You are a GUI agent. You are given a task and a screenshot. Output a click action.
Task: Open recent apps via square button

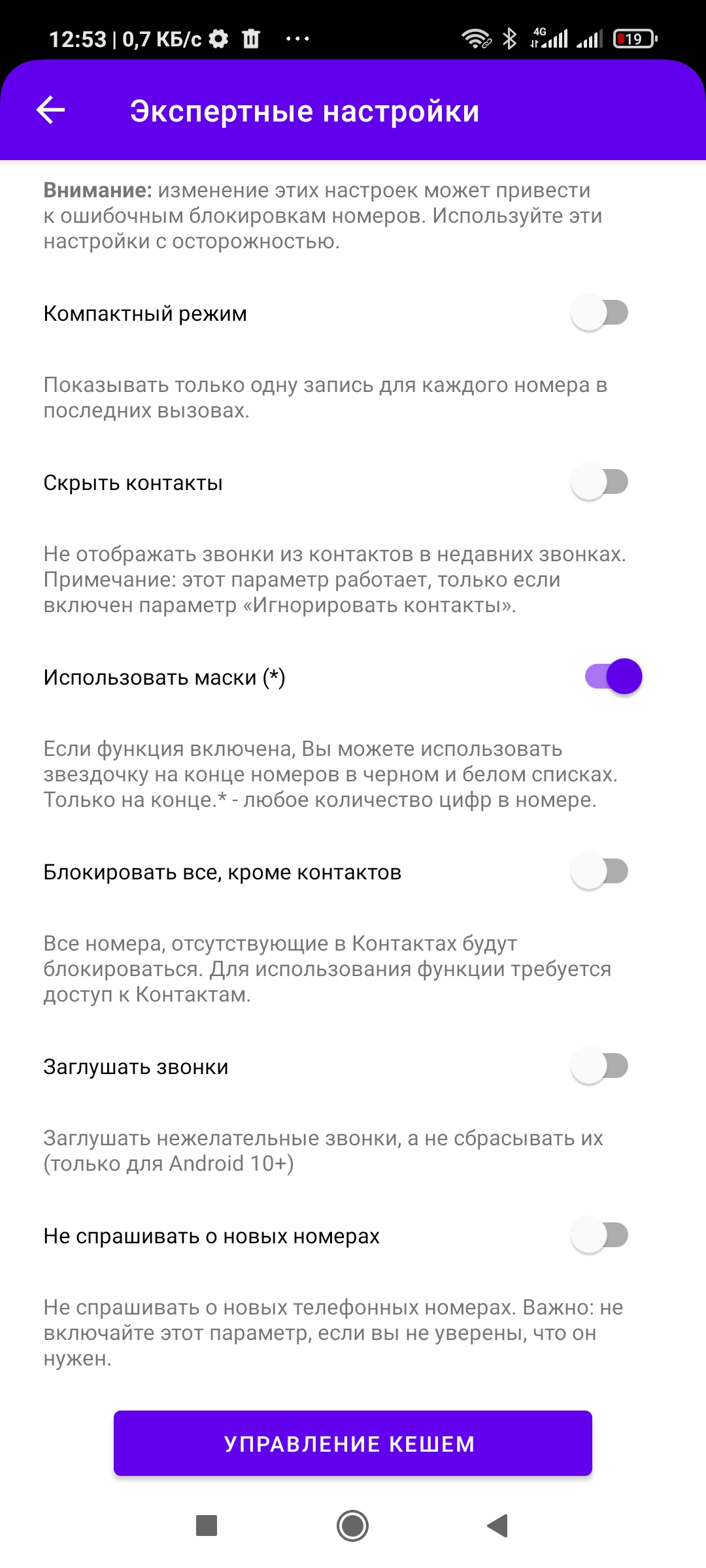207,1526
